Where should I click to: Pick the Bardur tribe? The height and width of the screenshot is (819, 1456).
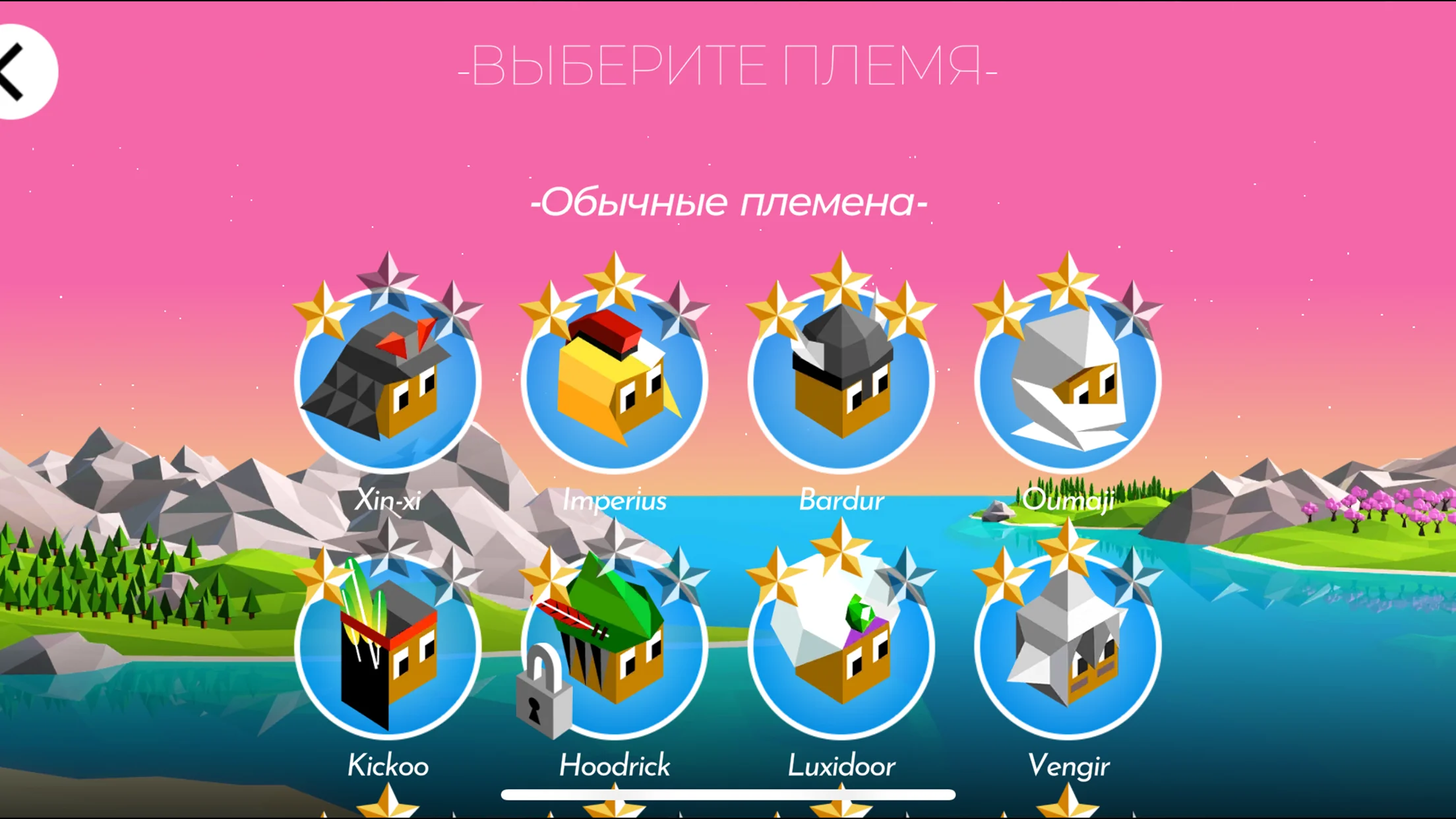841,381
